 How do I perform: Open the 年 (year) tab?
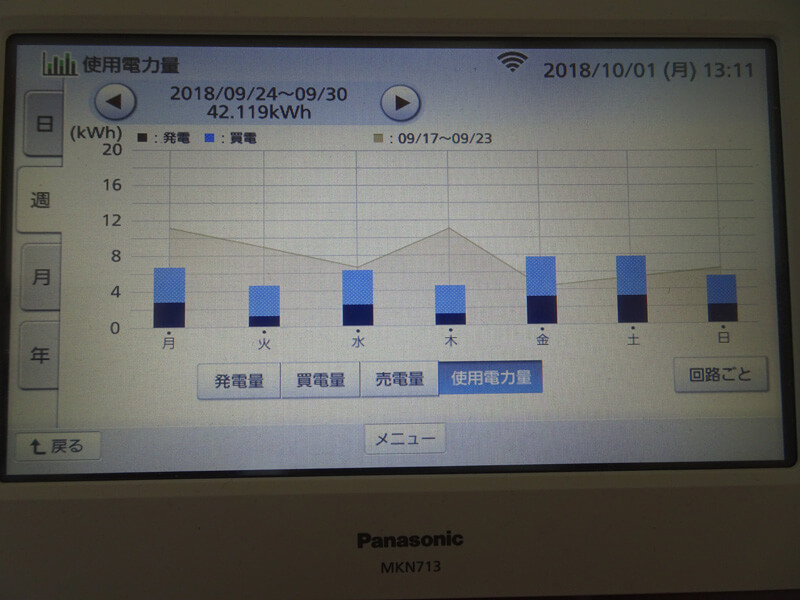[40, 354]
